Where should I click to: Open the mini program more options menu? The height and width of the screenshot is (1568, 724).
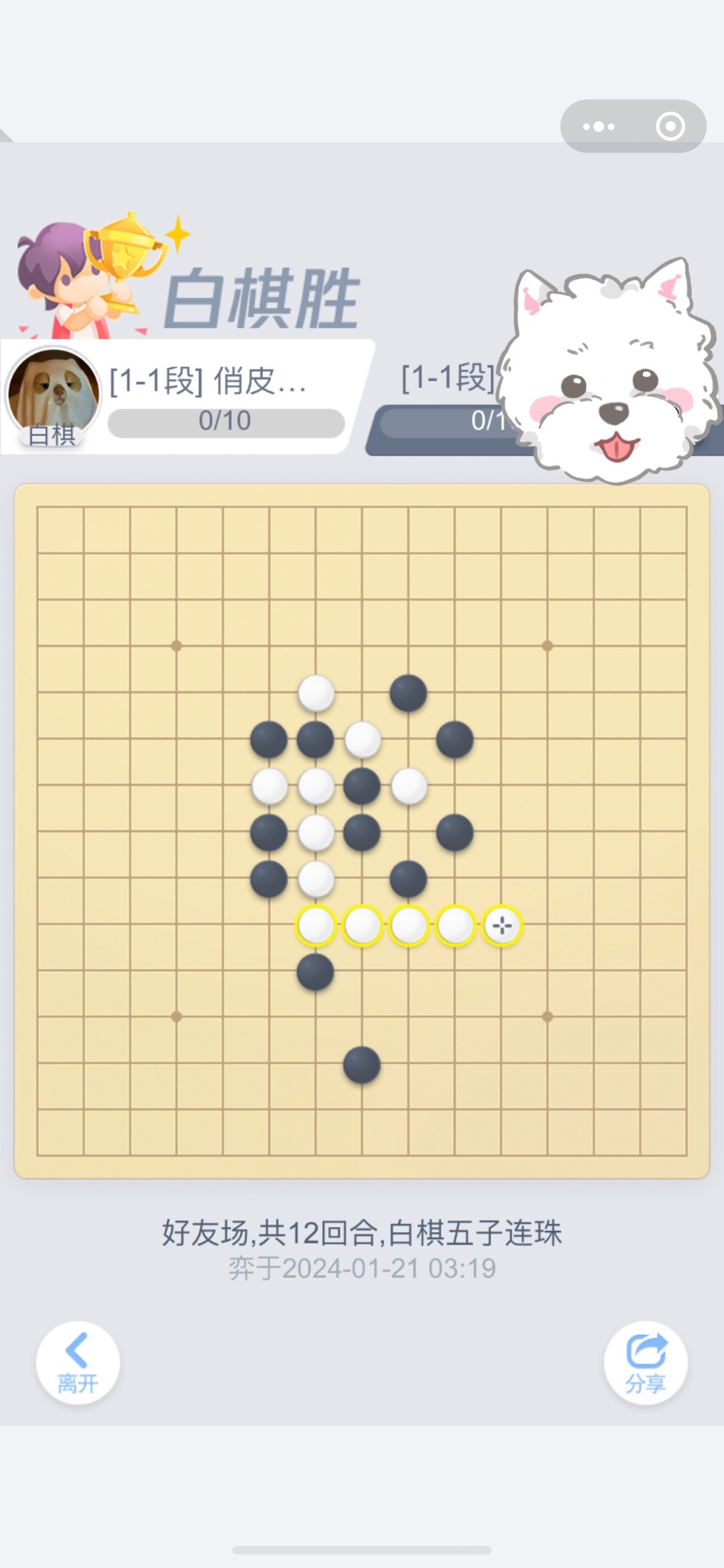pos(599,126)
